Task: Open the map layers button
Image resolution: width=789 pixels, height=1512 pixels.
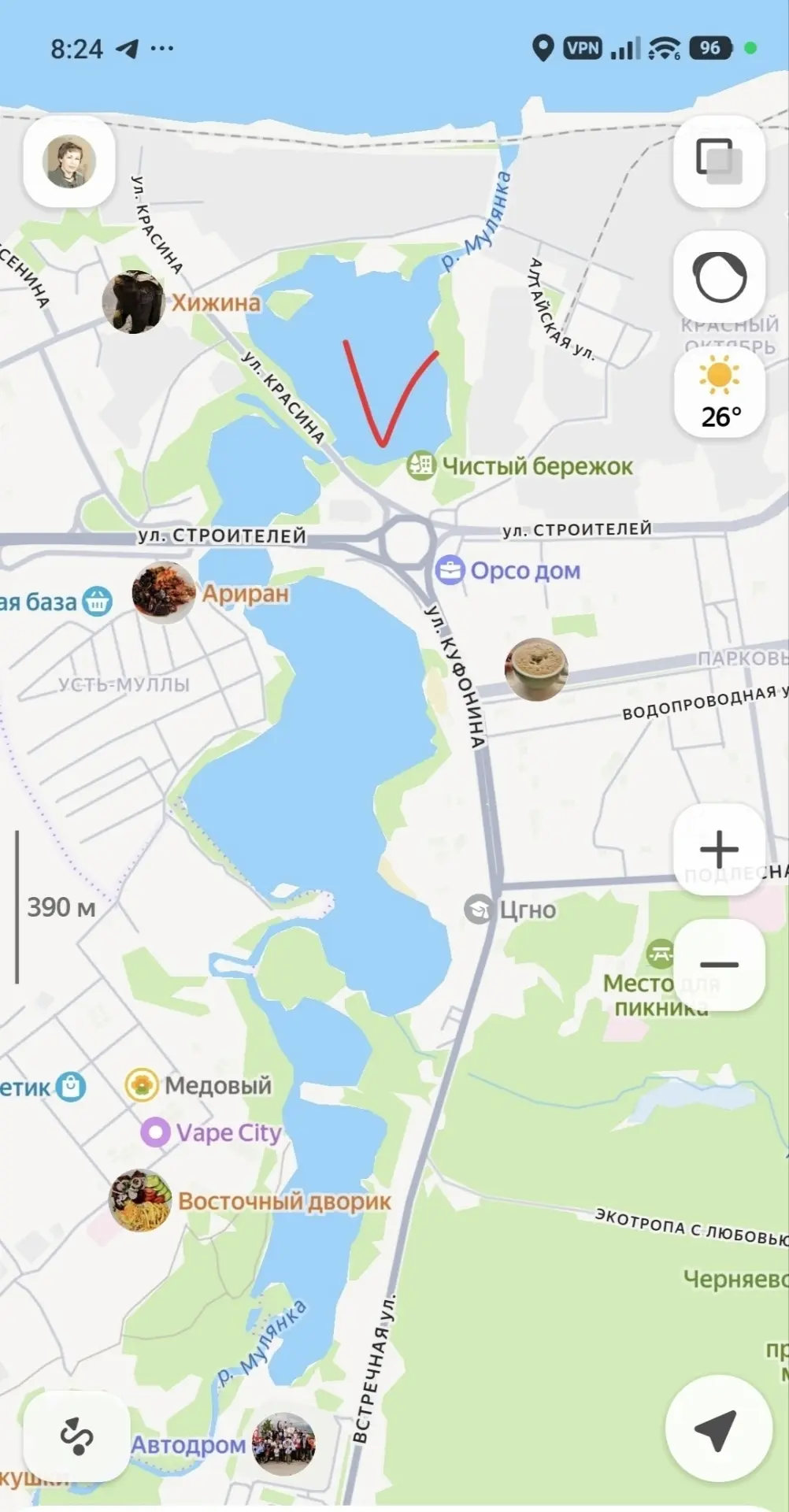Action: [x=719, y=161]
